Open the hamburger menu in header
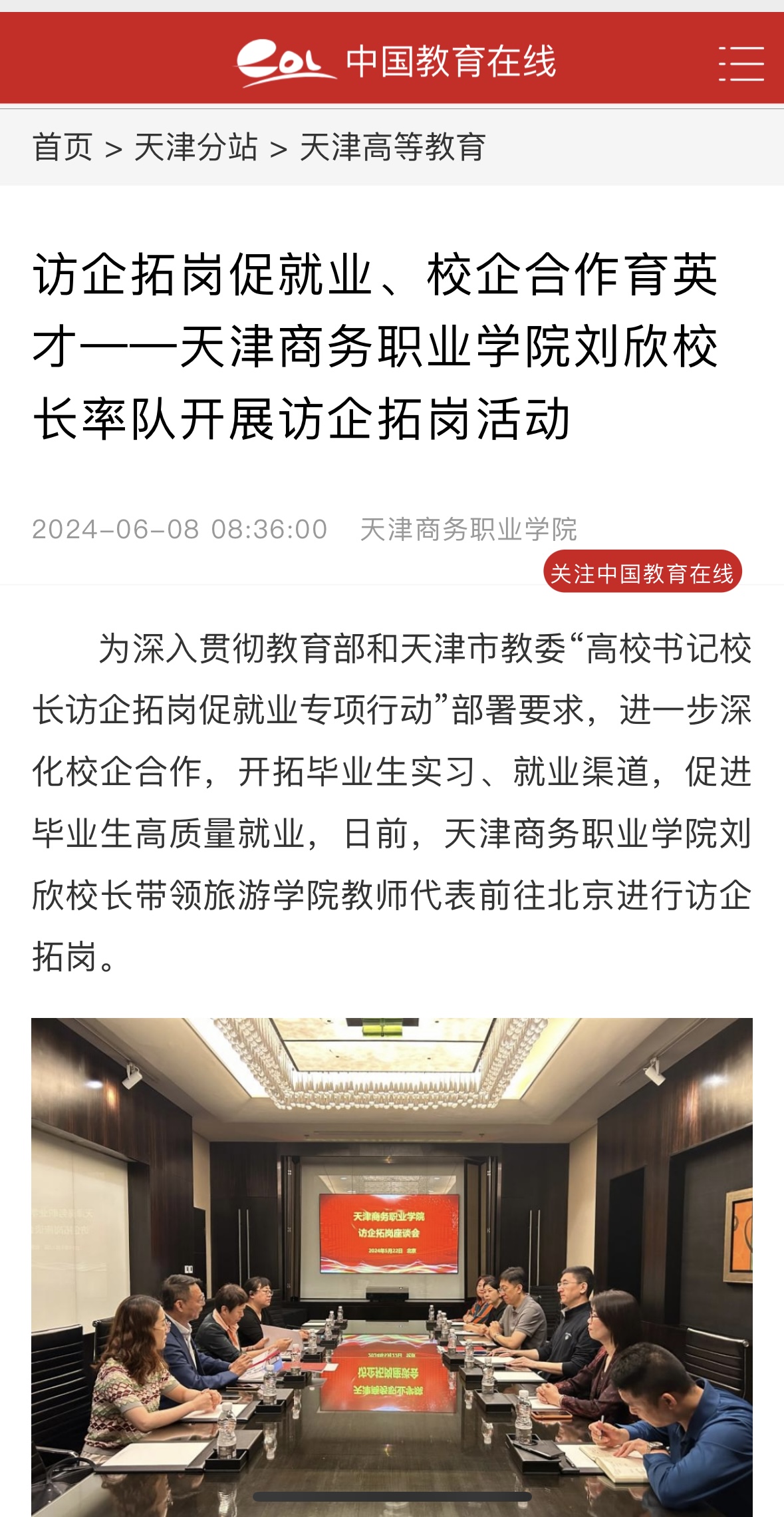This screenshot has width=784, height=1517. [x=741, y=63]
